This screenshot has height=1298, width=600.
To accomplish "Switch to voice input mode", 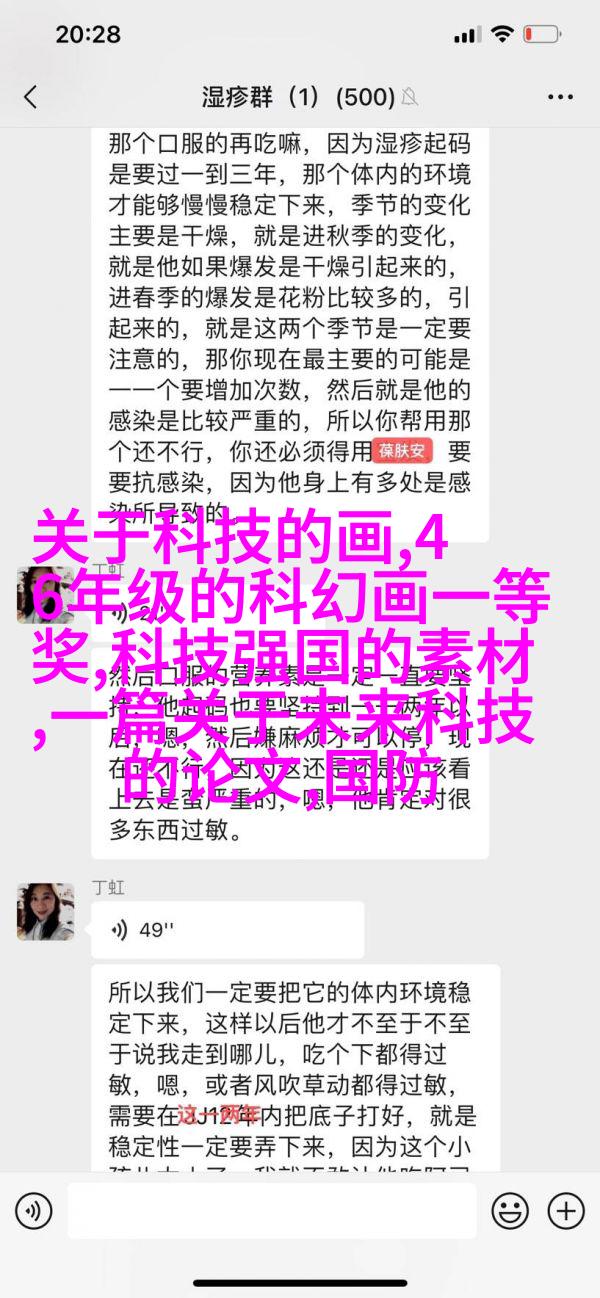I will click(x=34, y=1211).
